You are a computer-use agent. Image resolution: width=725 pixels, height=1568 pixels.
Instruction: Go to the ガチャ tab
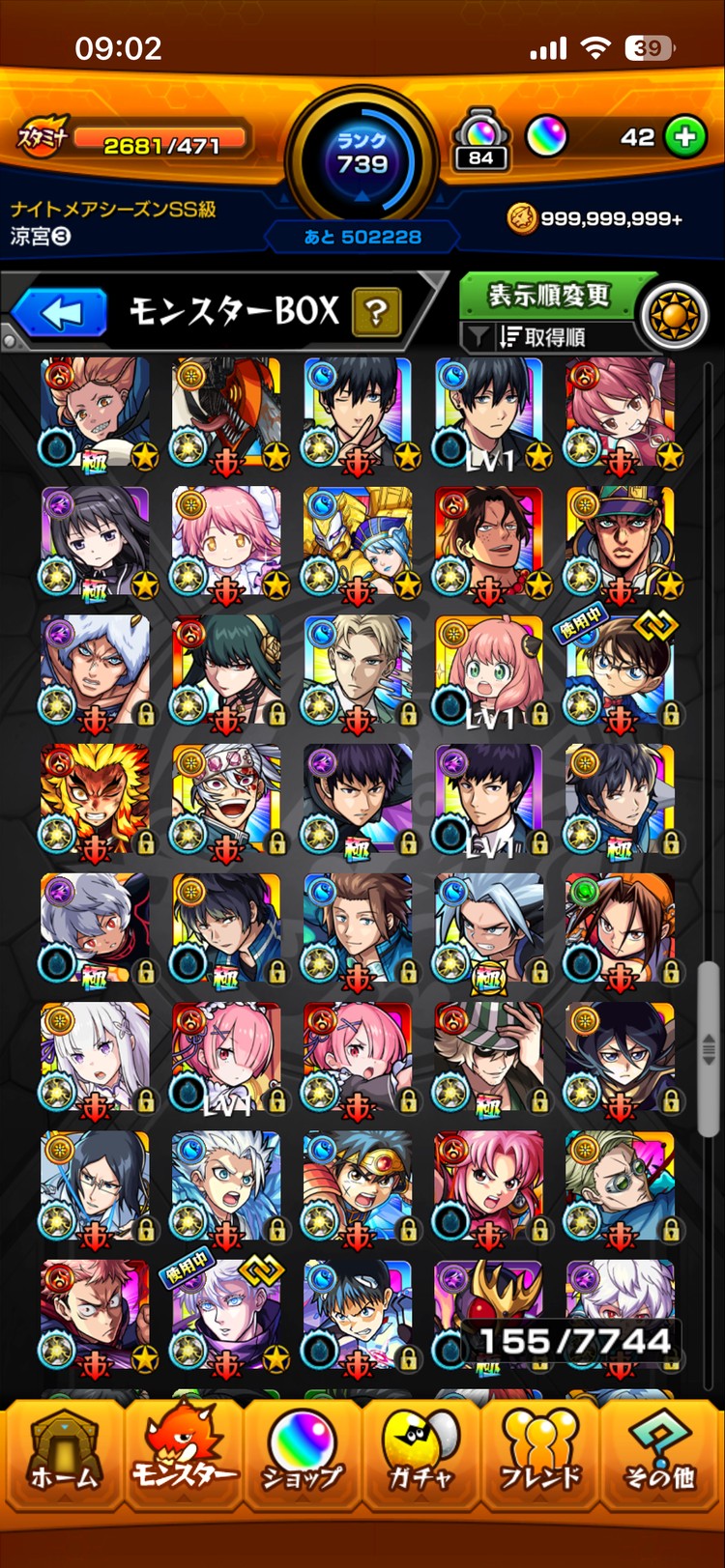(420, 1457)
